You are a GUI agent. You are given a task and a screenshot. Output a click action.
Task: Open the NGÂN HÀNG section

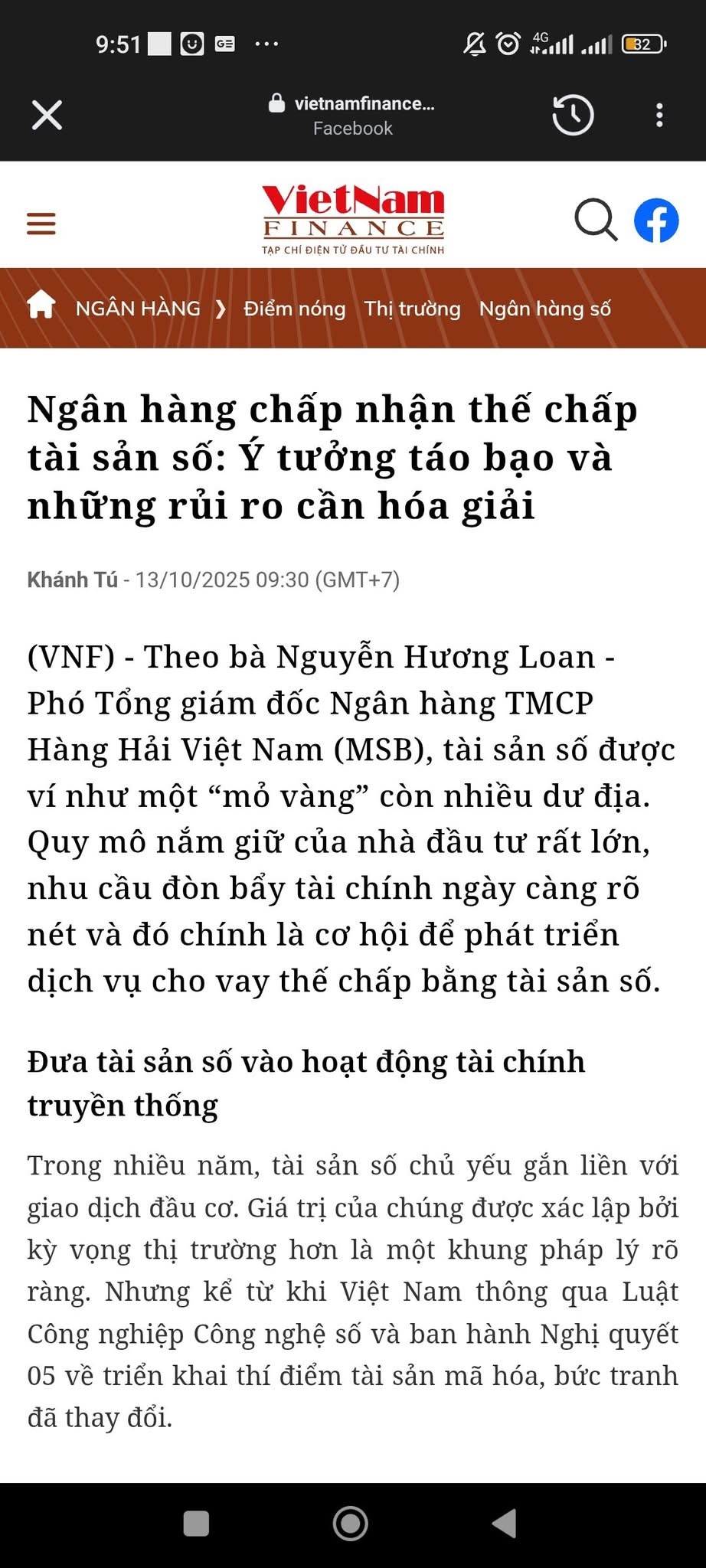point(138,309)
